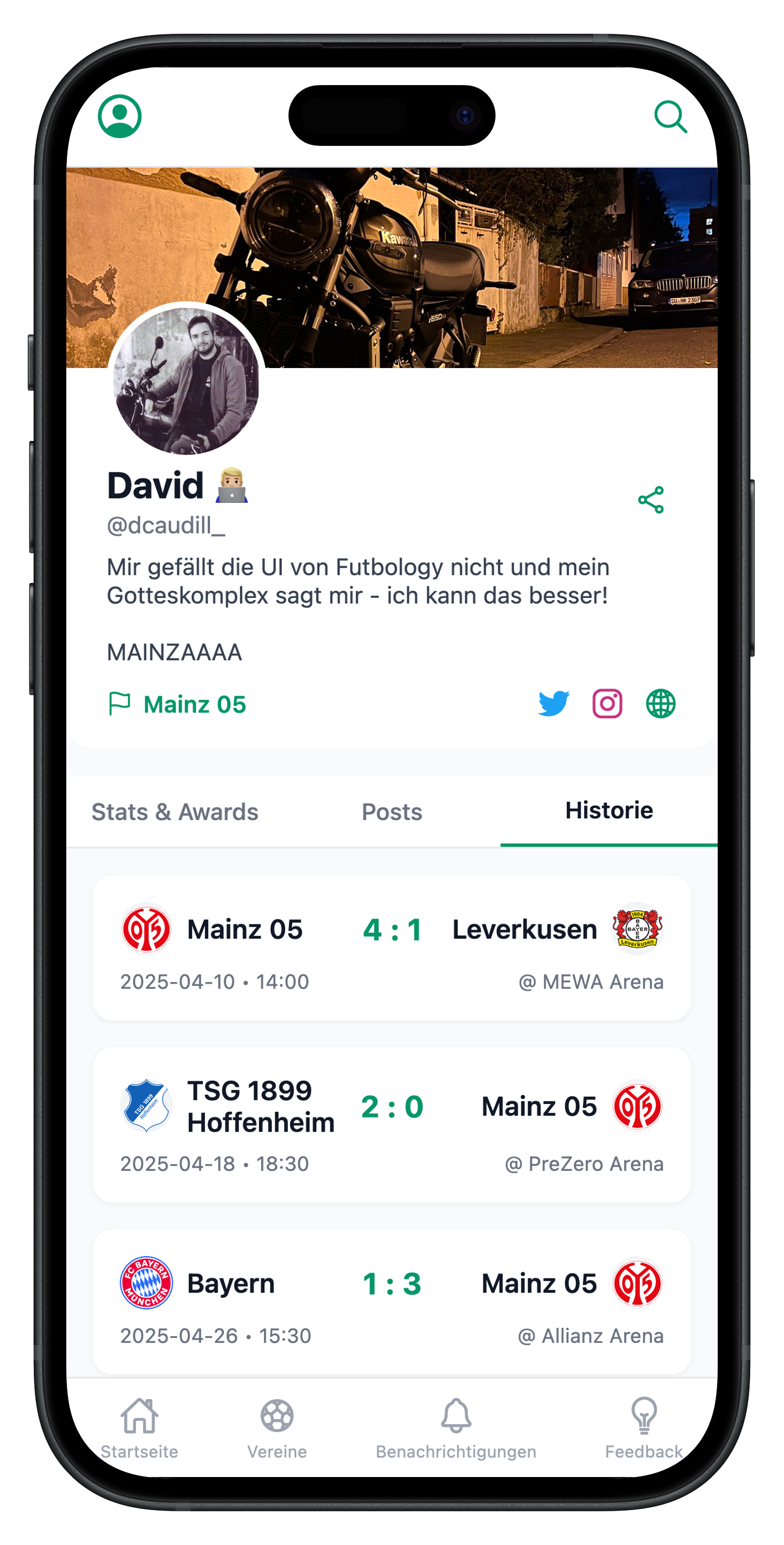Select the Historie tab
This screenshot has width=784, height=1545.
pyautogui.click(x=608, y=810)
